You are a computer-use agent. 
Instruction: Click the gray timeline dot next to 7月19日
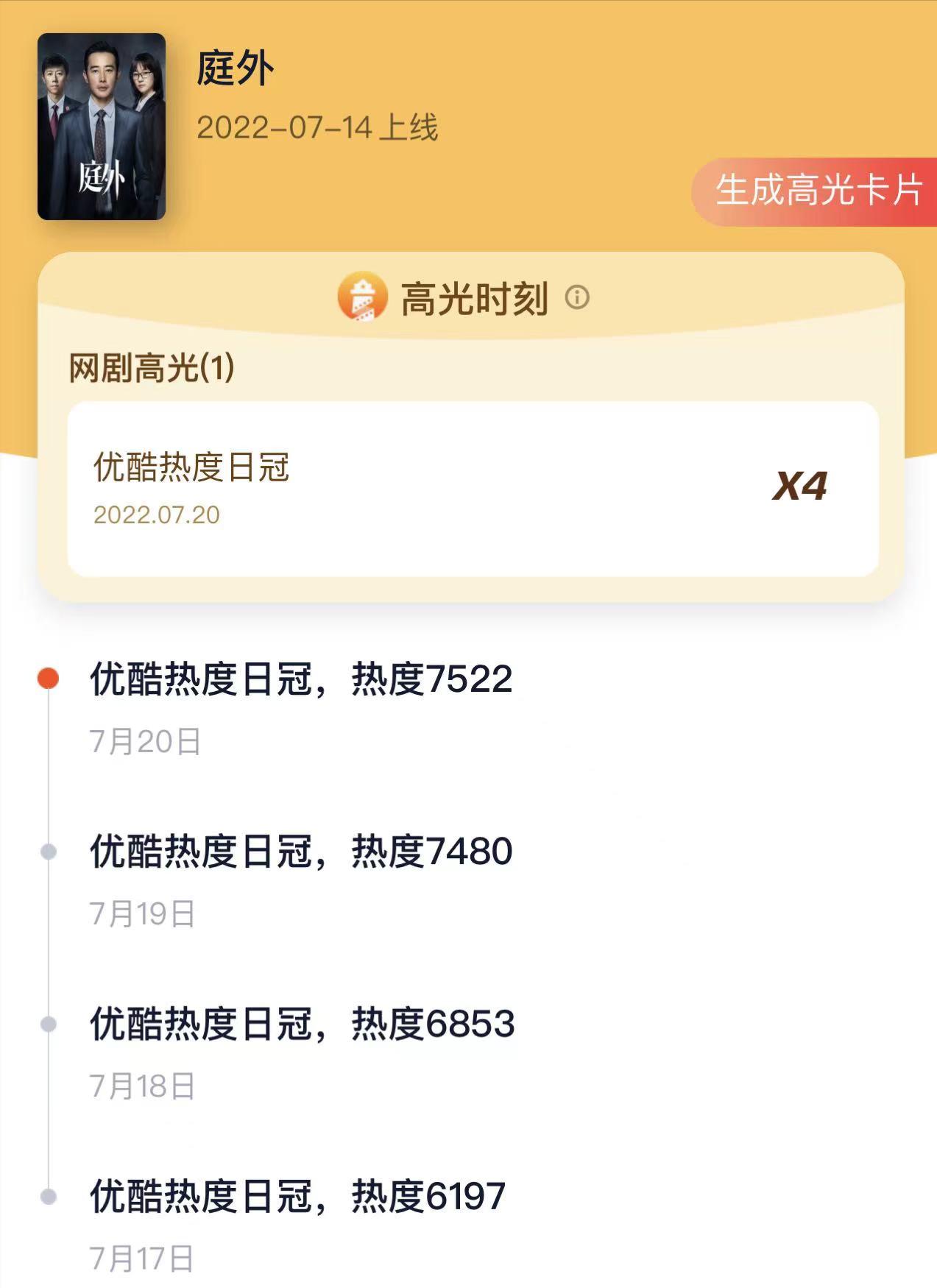point(49,850)
